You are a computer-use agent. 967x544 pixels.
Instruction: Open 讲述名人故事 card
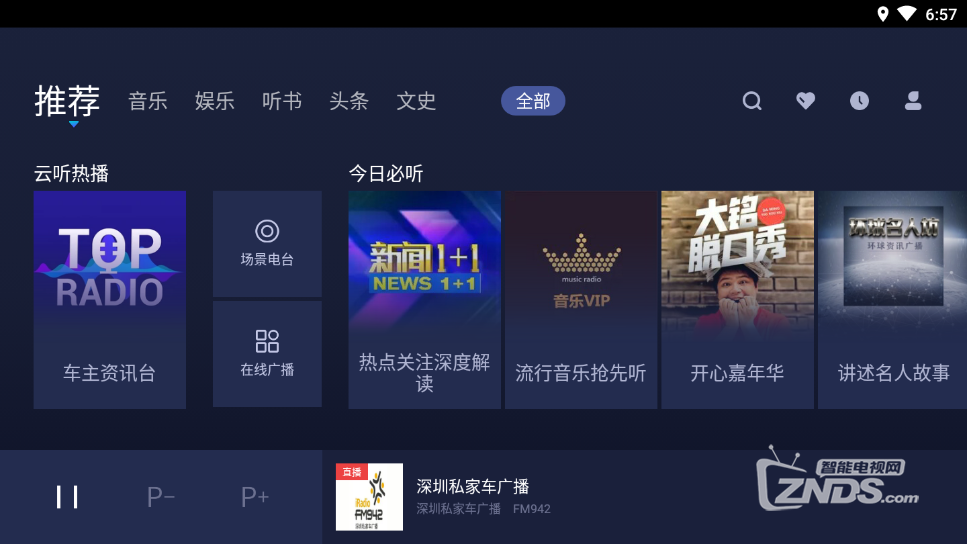[x=892, y=300]
